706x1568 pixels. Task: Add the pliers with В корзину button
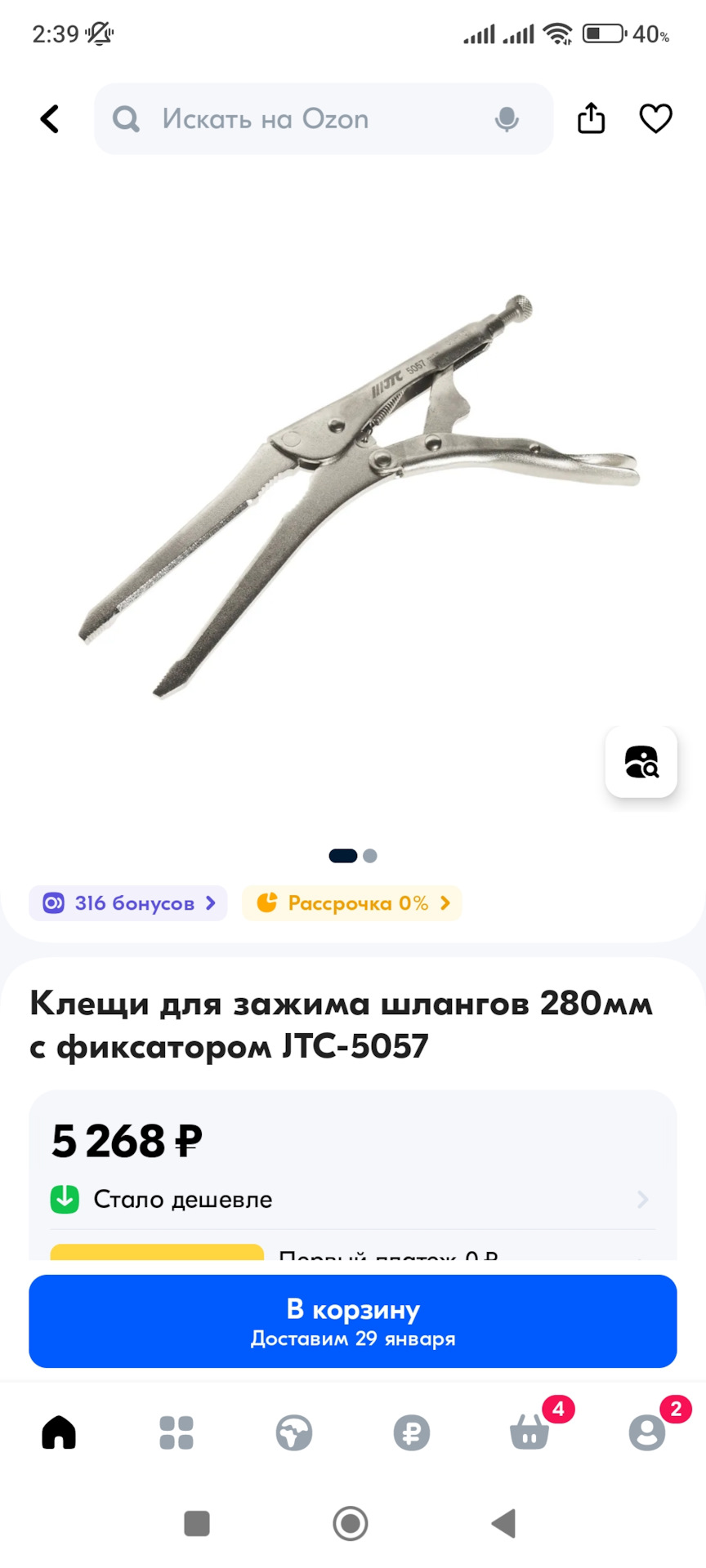[x=353, y=1321]
